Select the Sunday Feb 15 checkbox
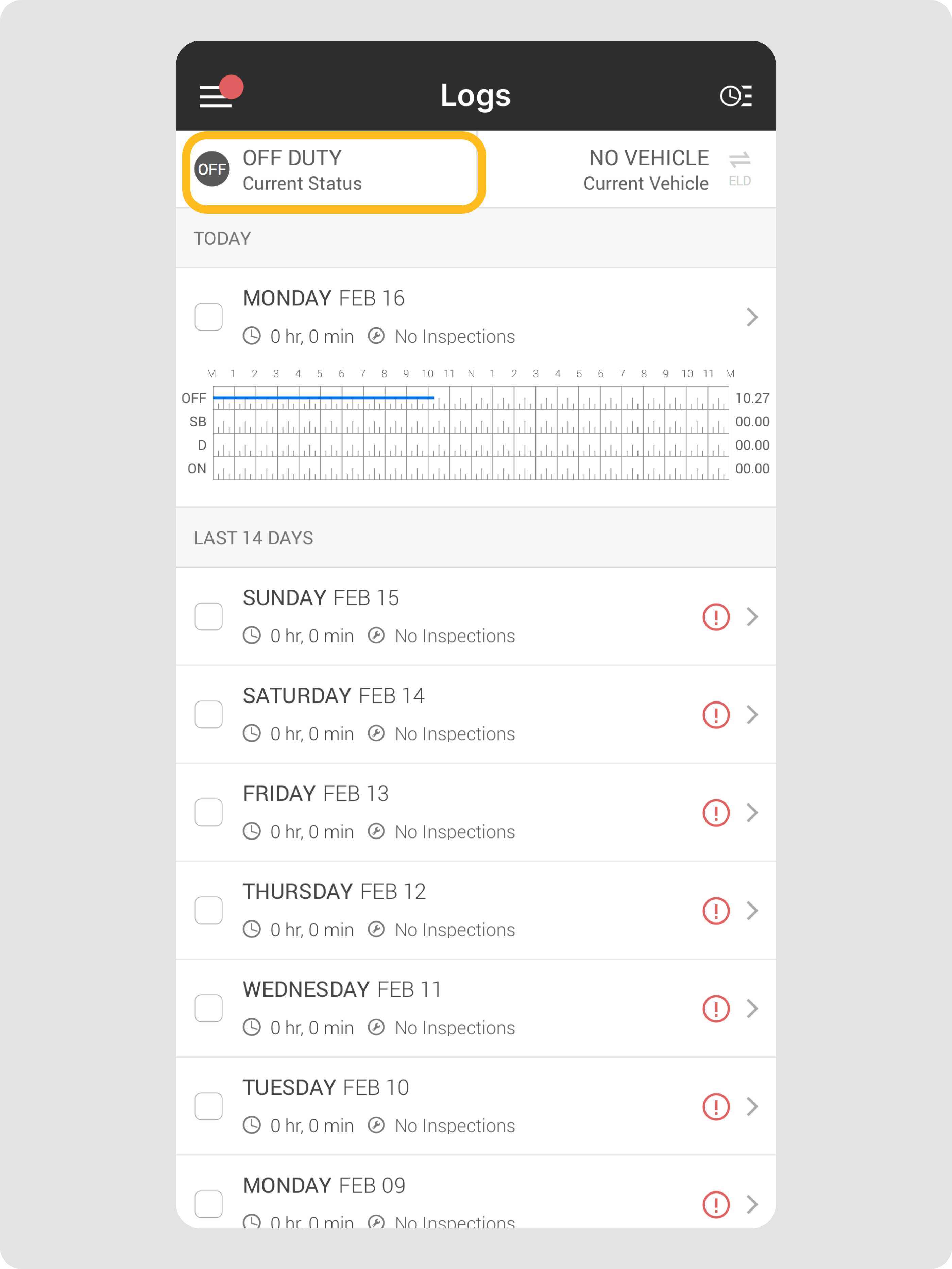The width and height of the screenshot is (952, 1269). coord(209,617)
